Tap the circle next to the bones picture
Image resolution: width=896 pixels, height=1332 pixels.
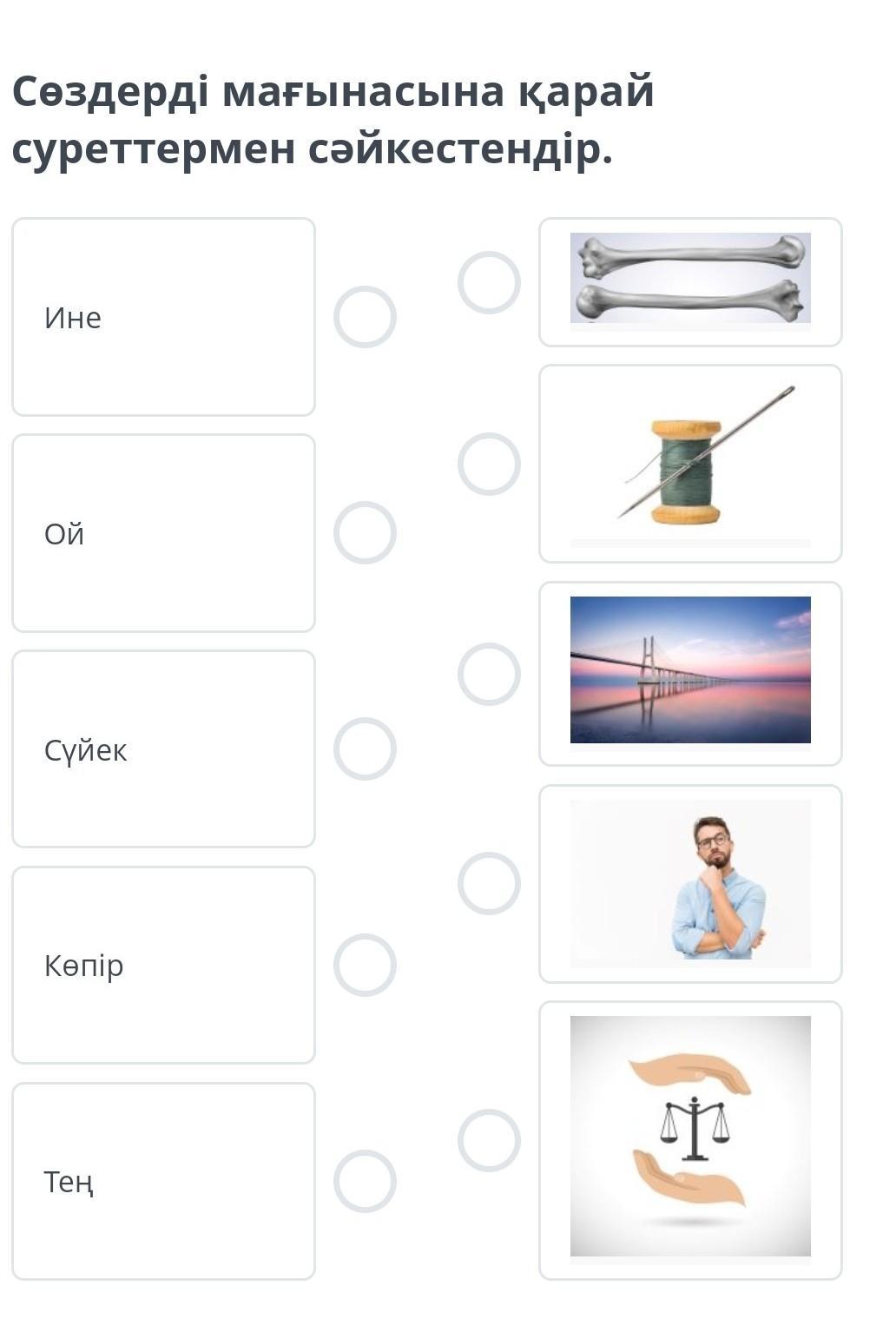(489, 282)
